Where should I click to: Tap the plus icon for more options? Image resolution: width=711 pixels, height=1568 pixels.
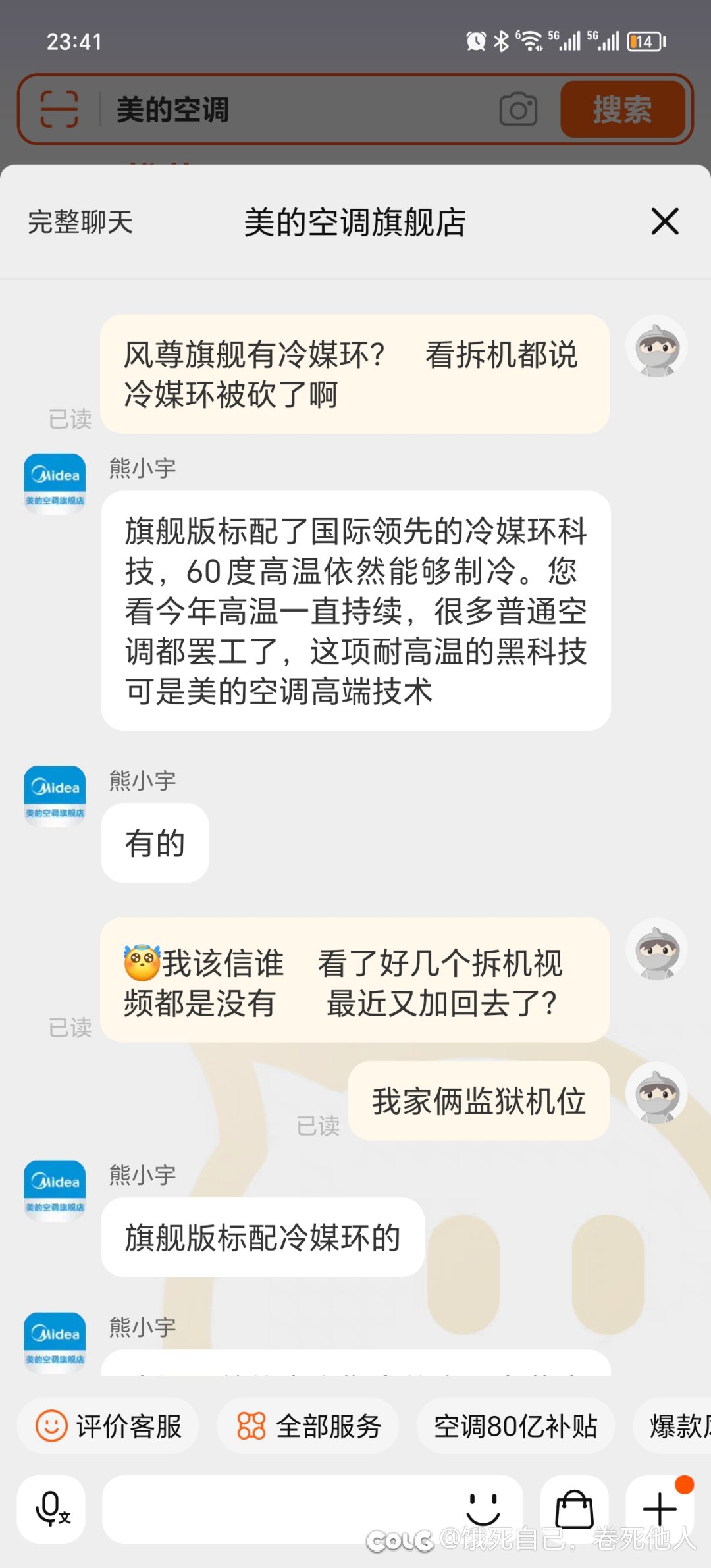coord(660,1509)
